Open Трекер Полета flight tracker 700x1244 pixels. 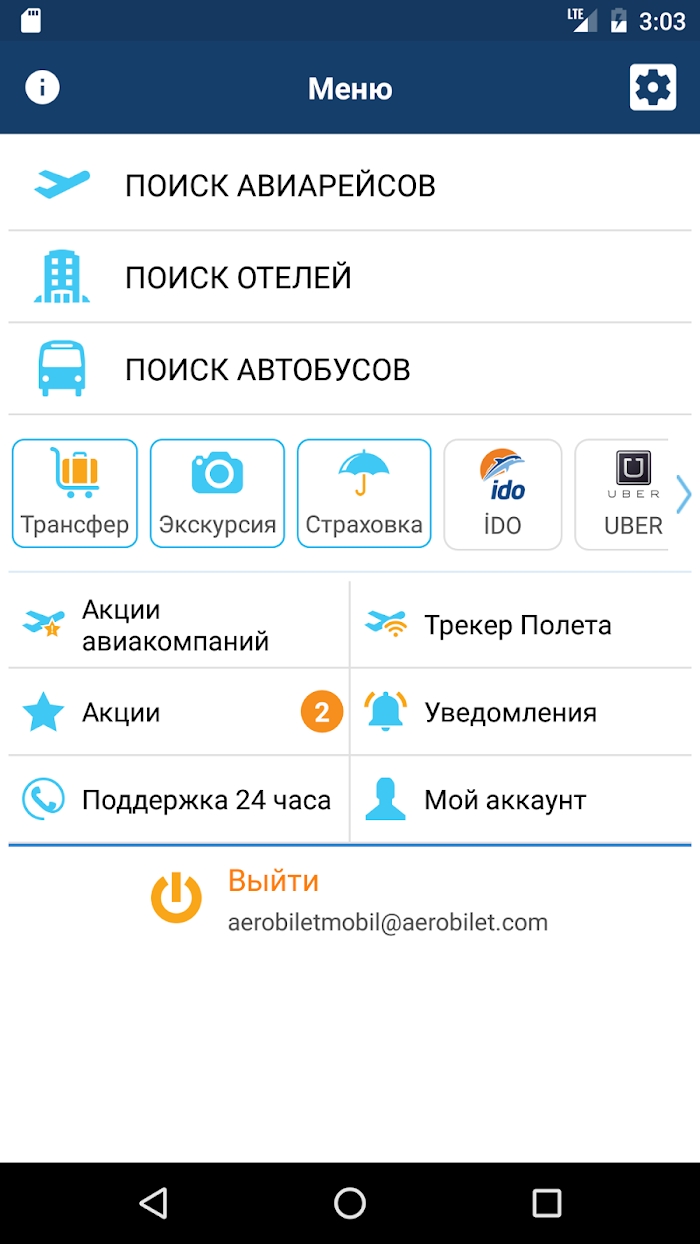click(x=520, y=625)
